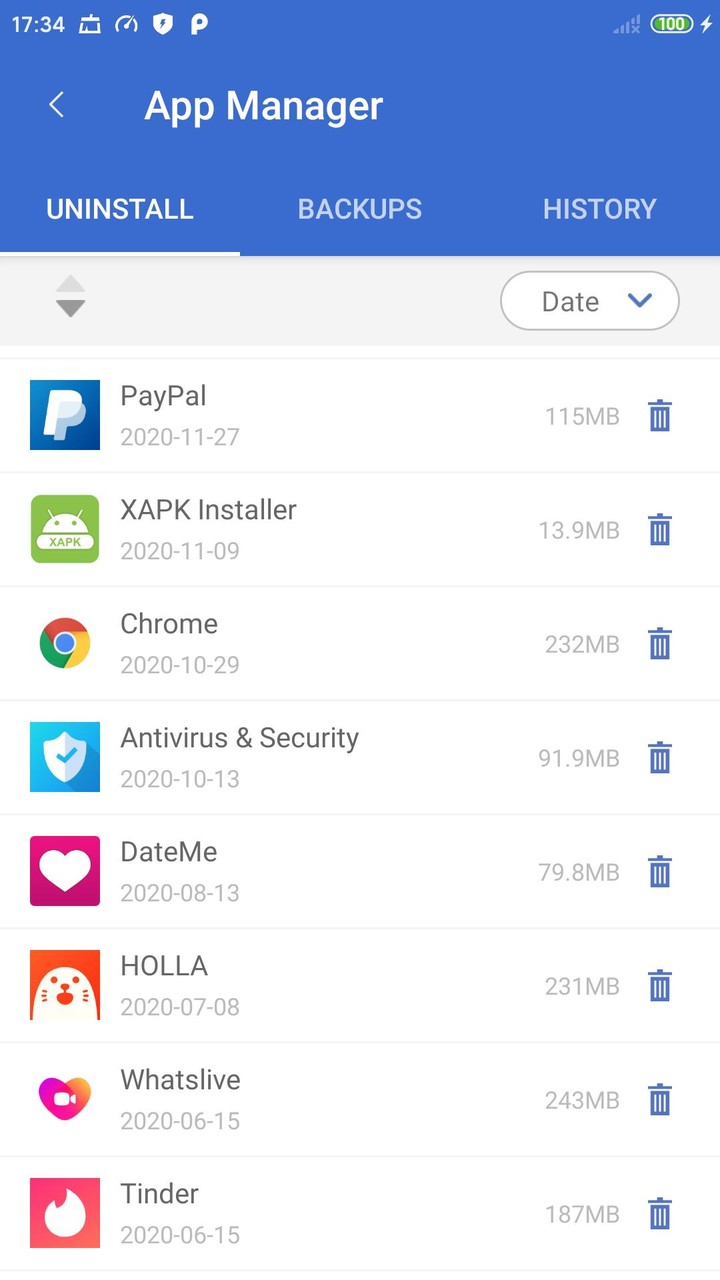The width and height of the screenshot is (720, 1280).
Task: Select the Tinder list row
Action: point(300,1214)
